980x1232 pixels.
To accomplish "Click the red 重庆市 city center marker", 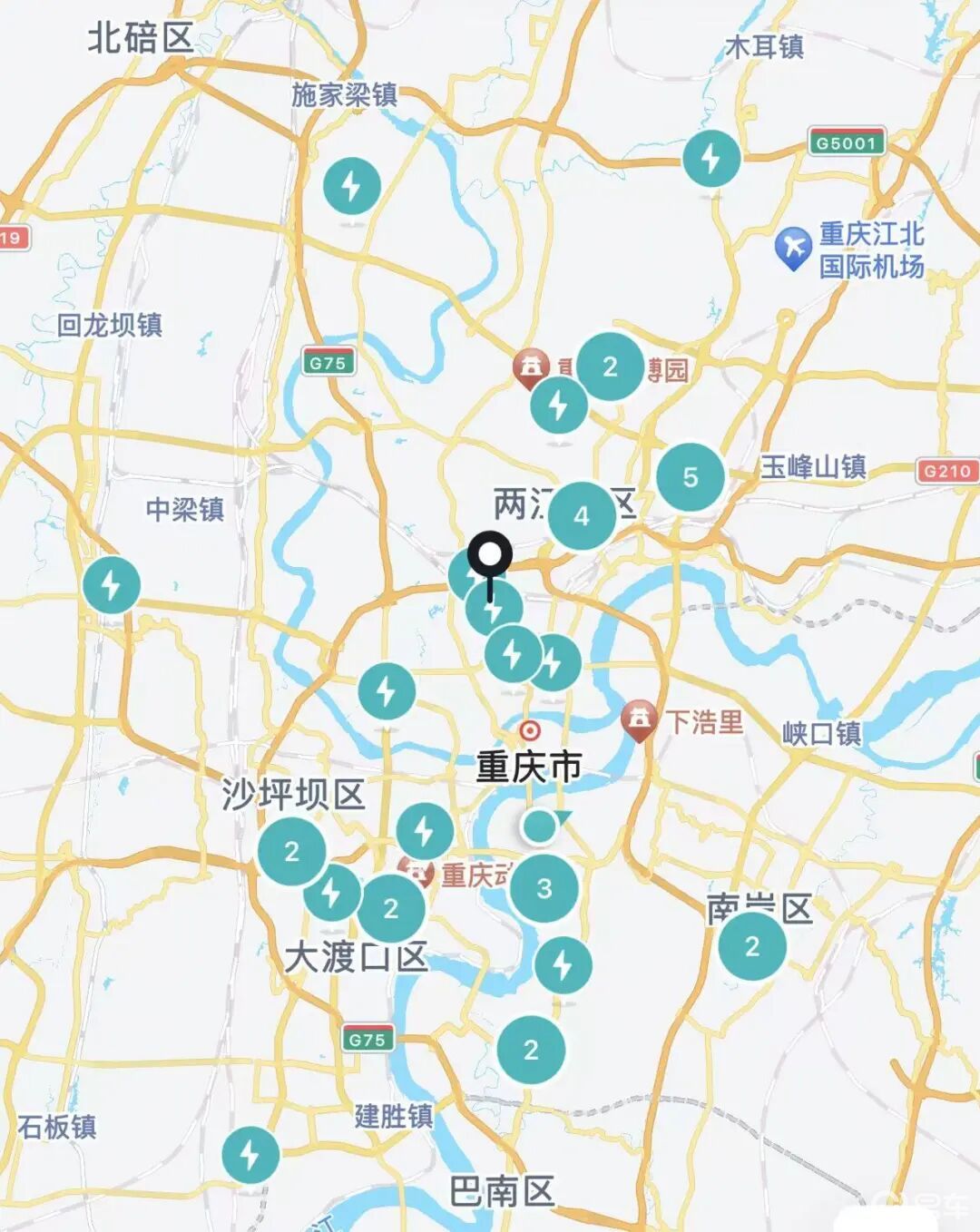I will 529,728.
